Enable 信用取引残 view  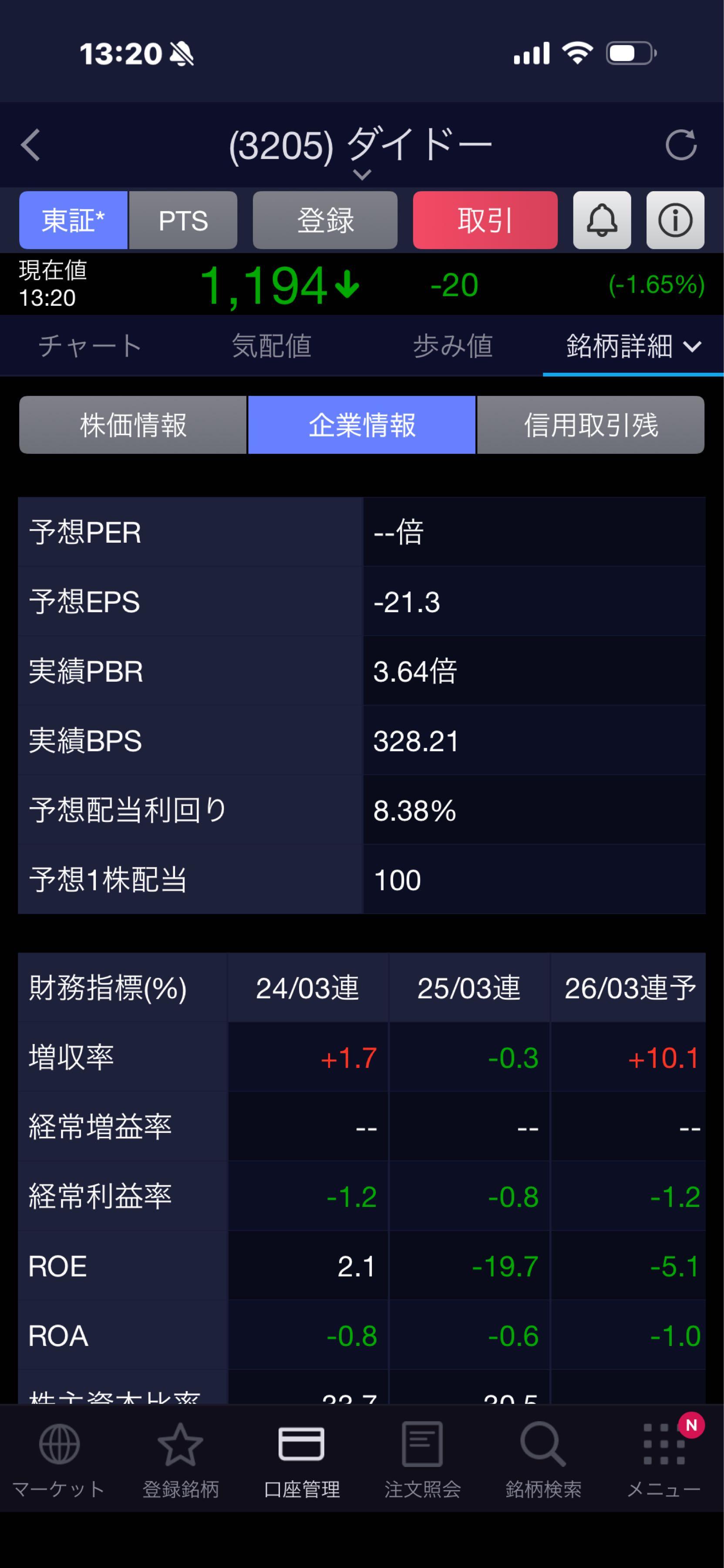click(x=589, y=425)
